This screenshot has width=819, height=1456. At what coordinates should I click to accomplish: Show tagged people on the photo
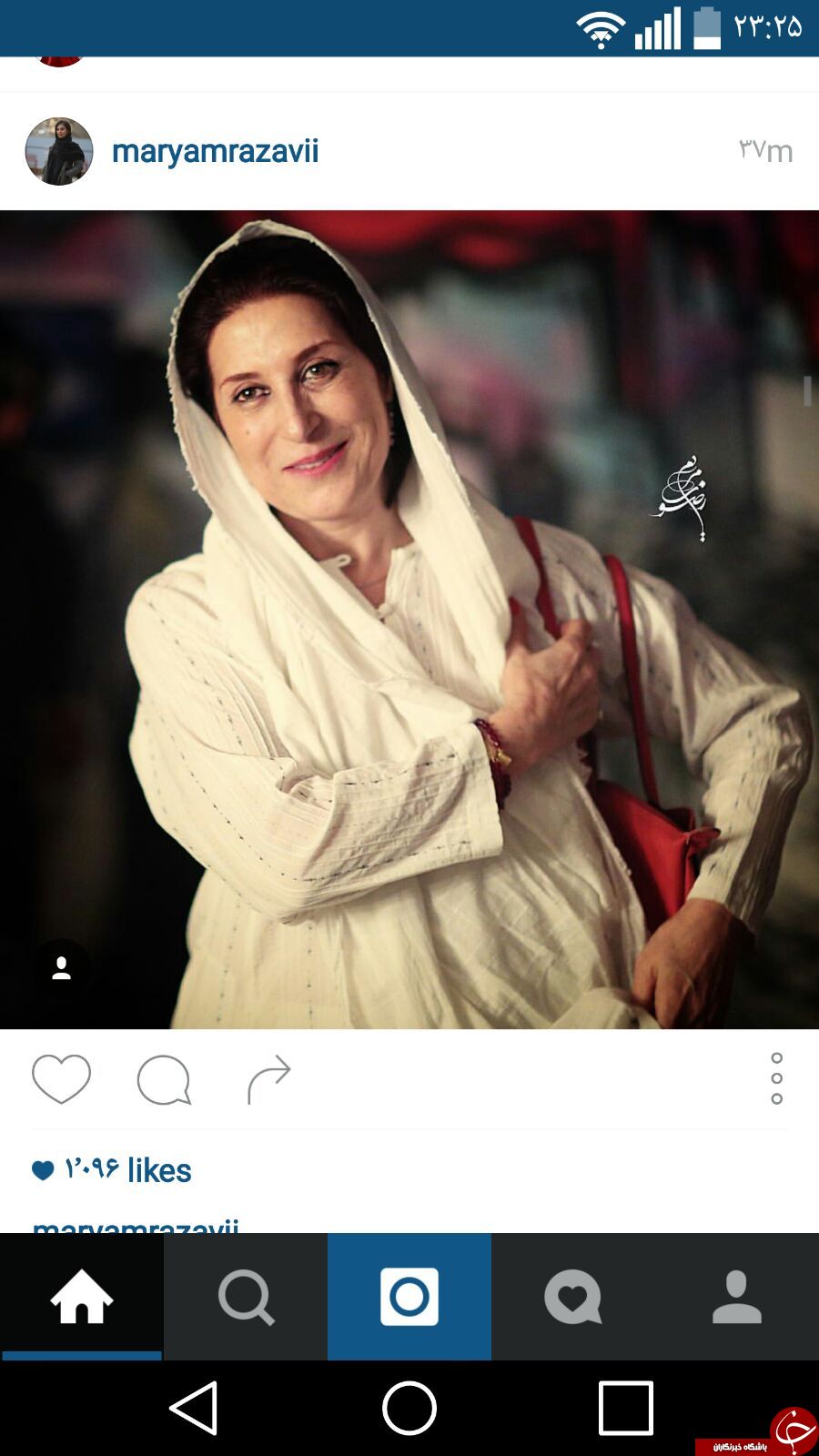pyautogui.click(x=61, y=968)
